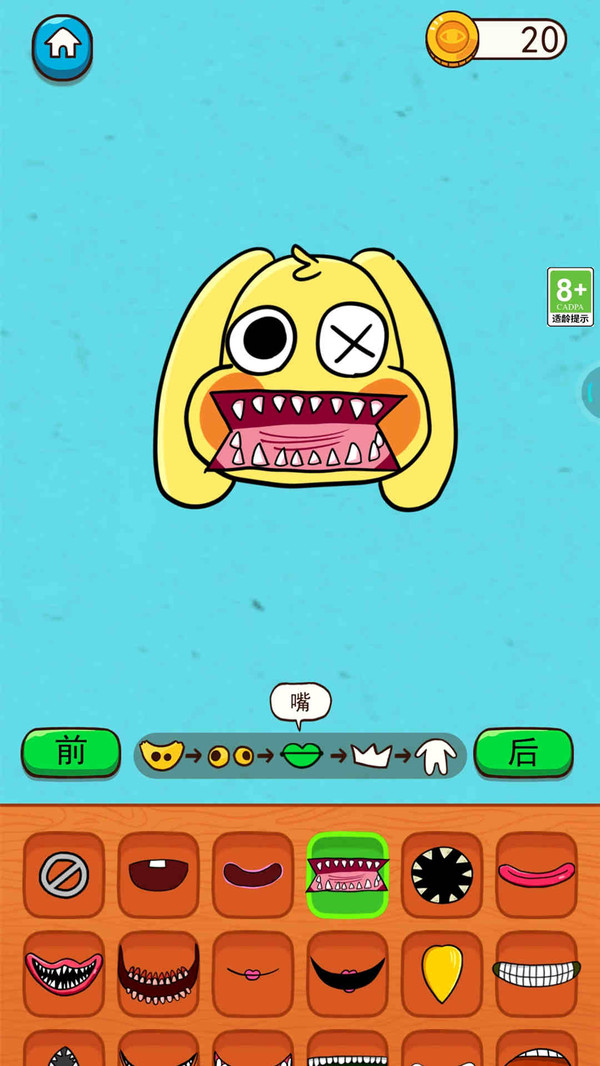Select the no-mouth option

[x=64, y=875]
